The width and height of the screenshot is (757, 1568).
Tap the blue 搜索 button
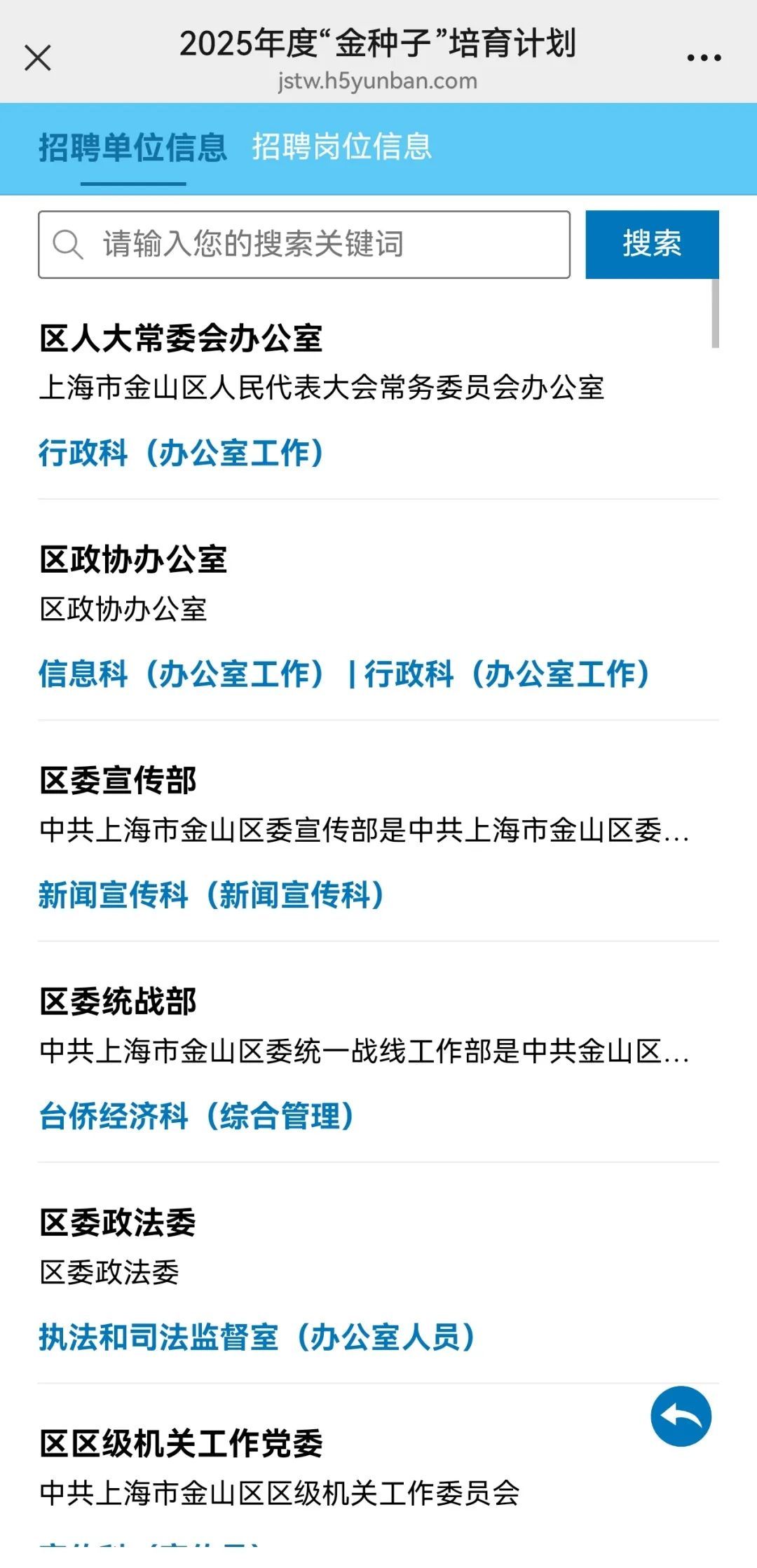652,245
